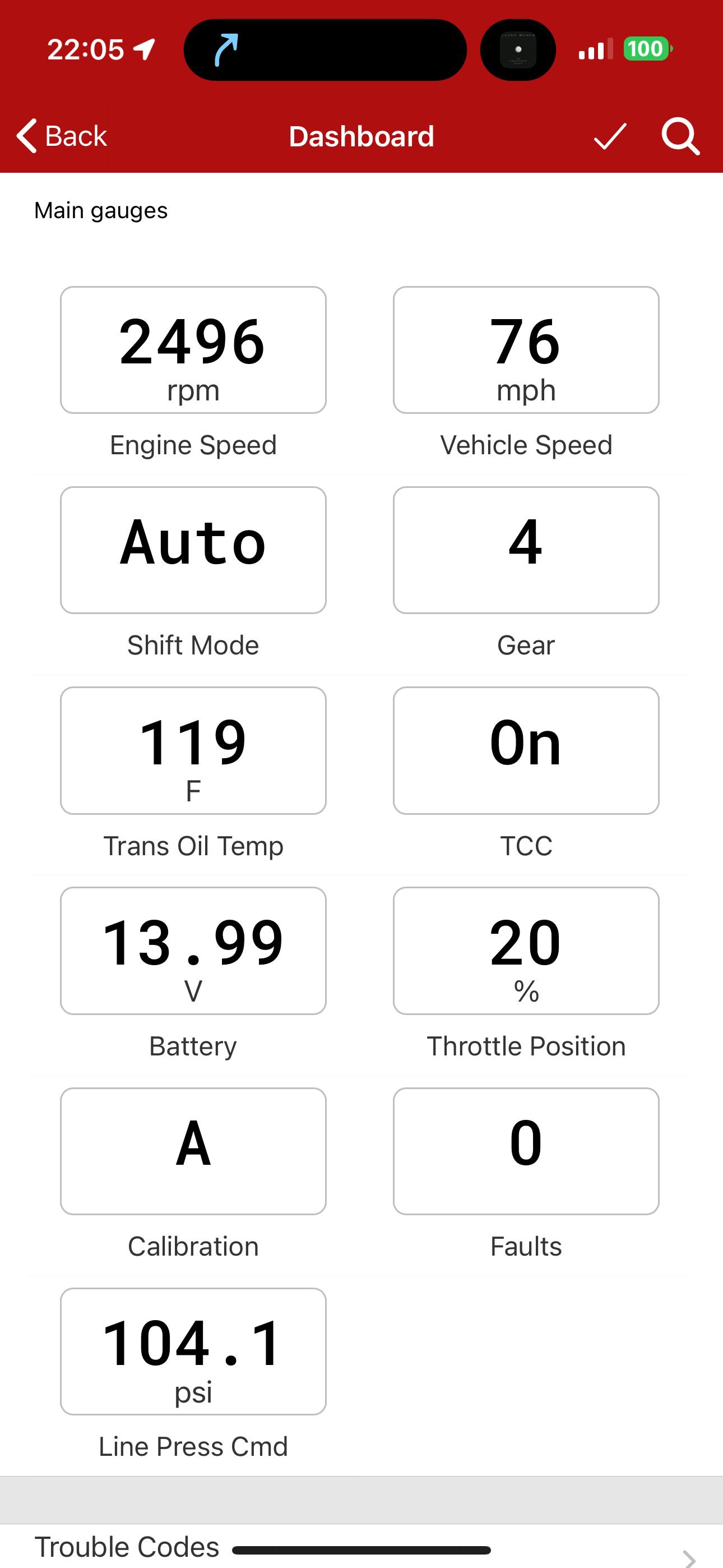Go back from the Dashboard

click(x=62, y=136)
